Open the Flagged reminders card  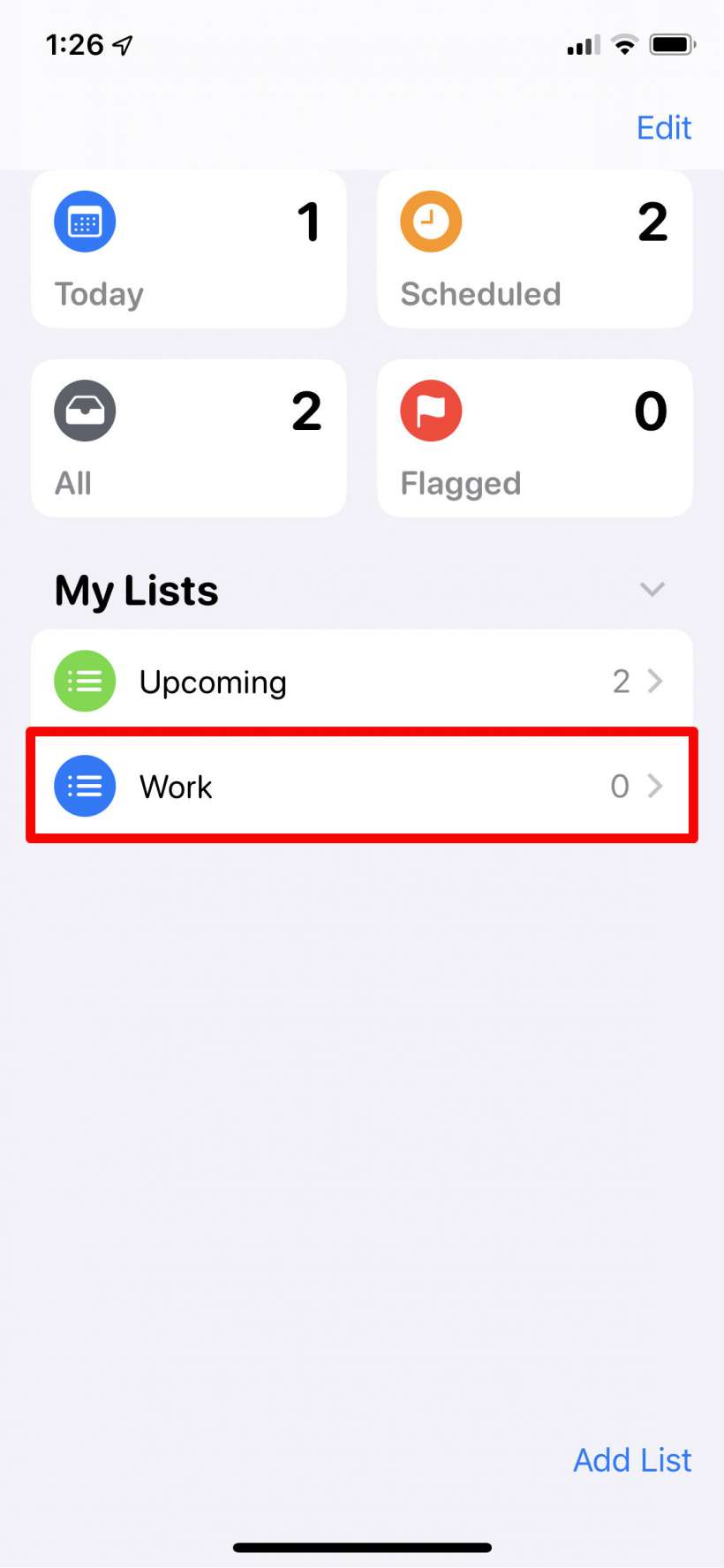click(x=534, y=438)
